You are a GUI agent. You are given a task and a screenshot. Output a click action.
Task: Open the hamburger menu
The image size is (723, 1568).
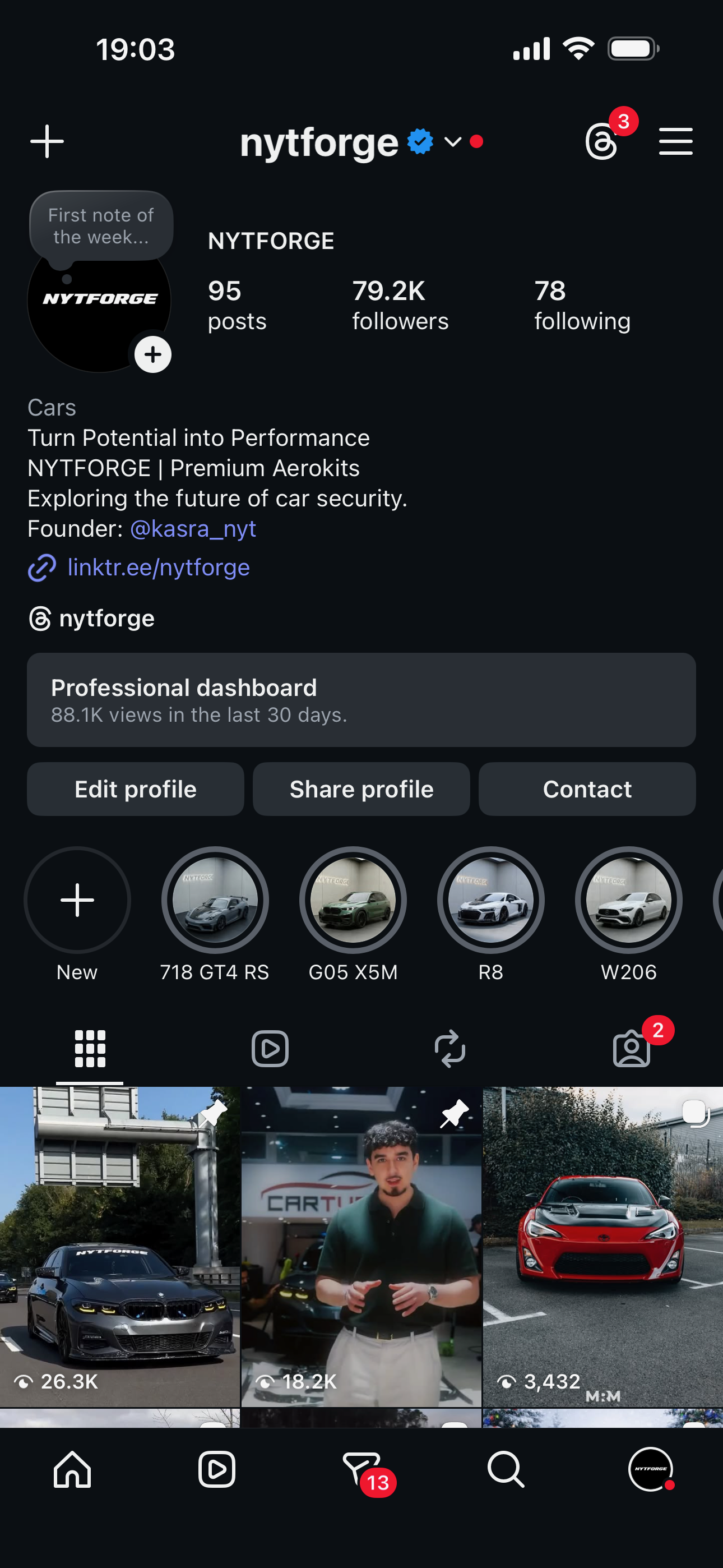point(675,141)
